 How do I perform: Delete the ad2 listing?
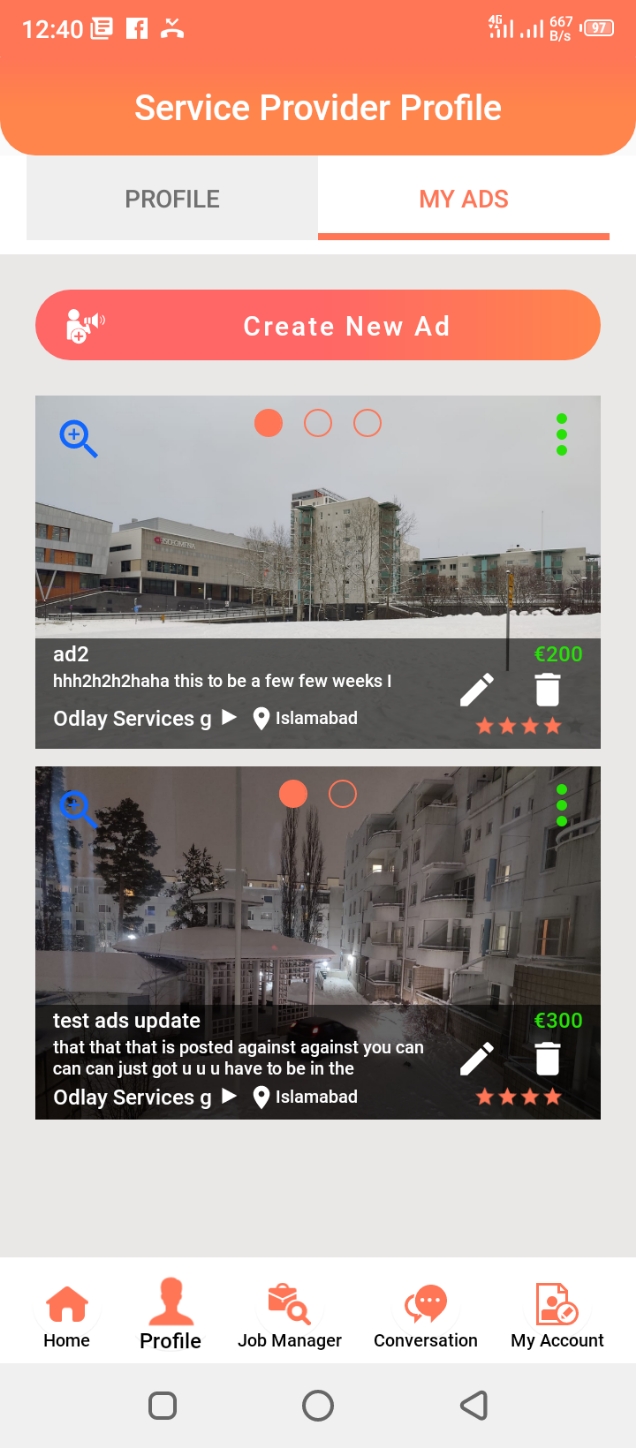tap(547, 690)
